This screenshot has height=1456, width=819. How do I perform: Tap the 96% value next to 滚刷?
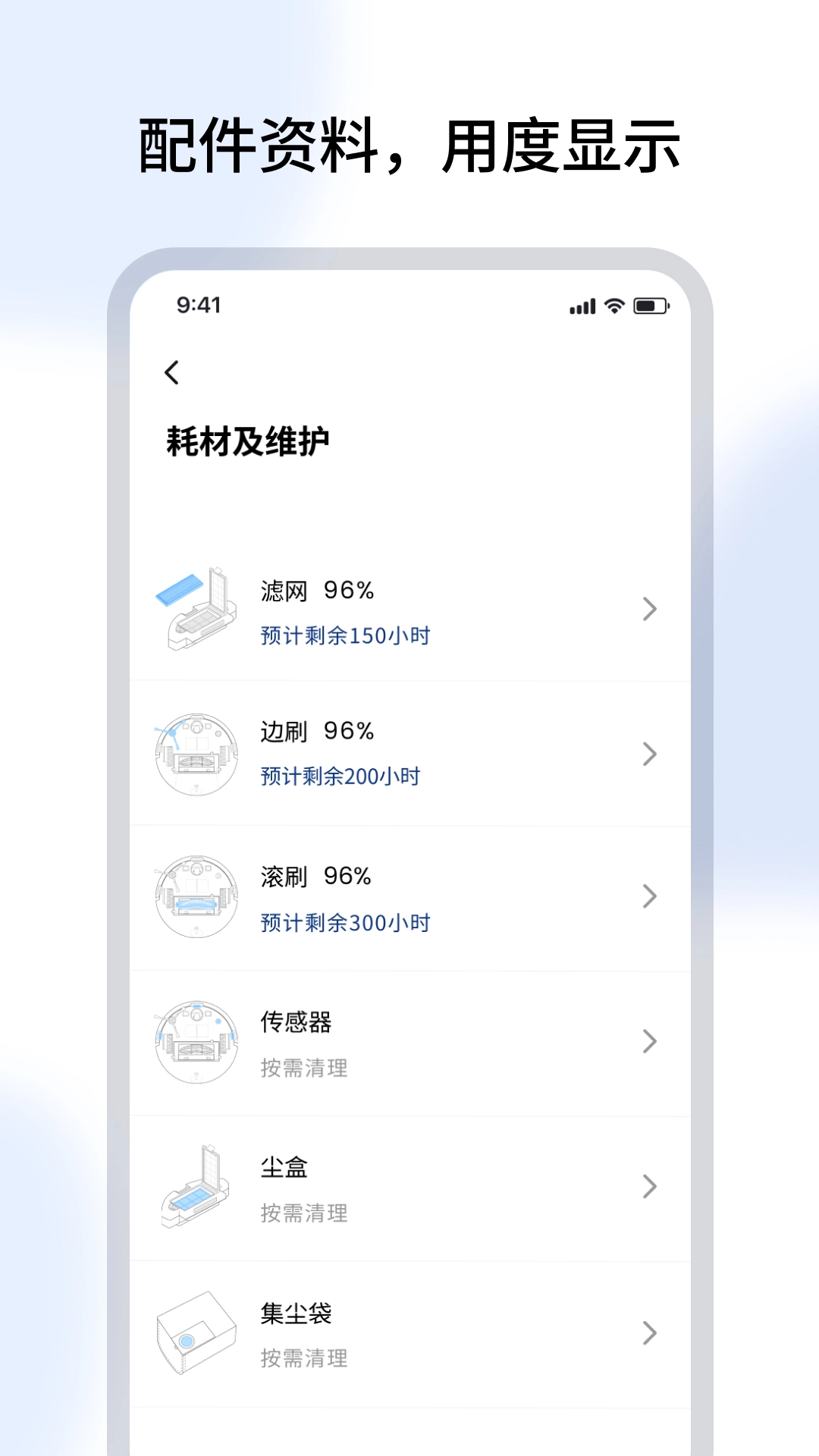pos(350,877)
